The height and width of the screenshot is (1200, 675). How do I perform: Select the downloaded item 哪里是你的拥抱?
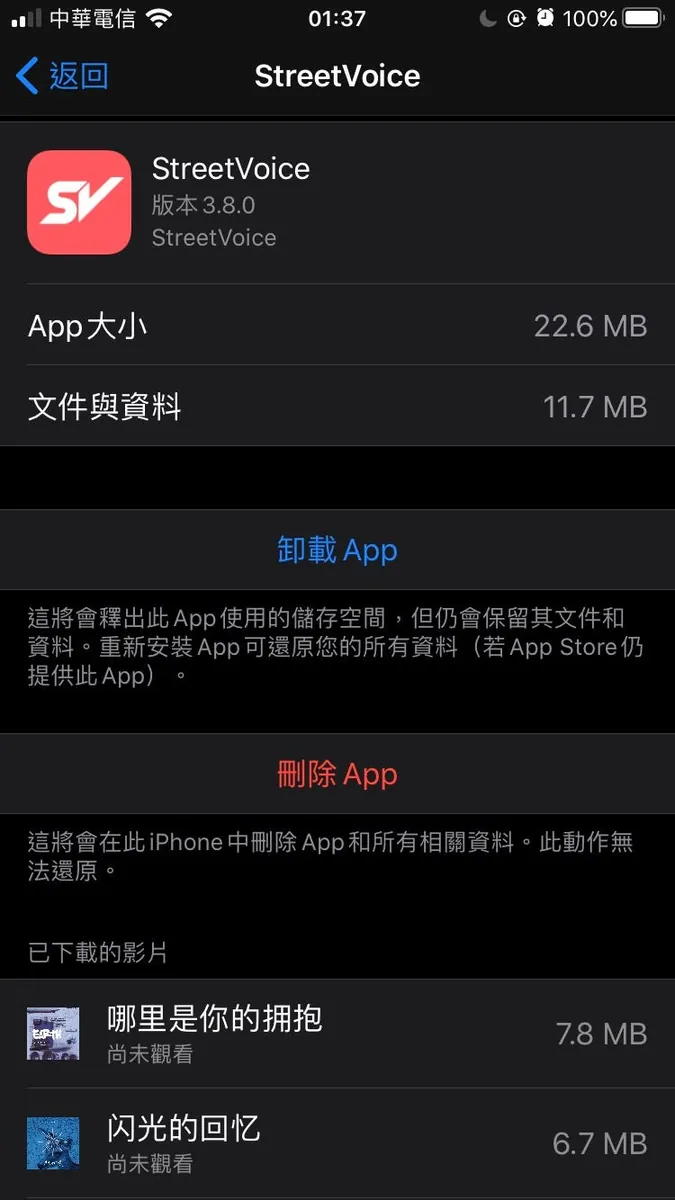click(x=337, y=1033)
